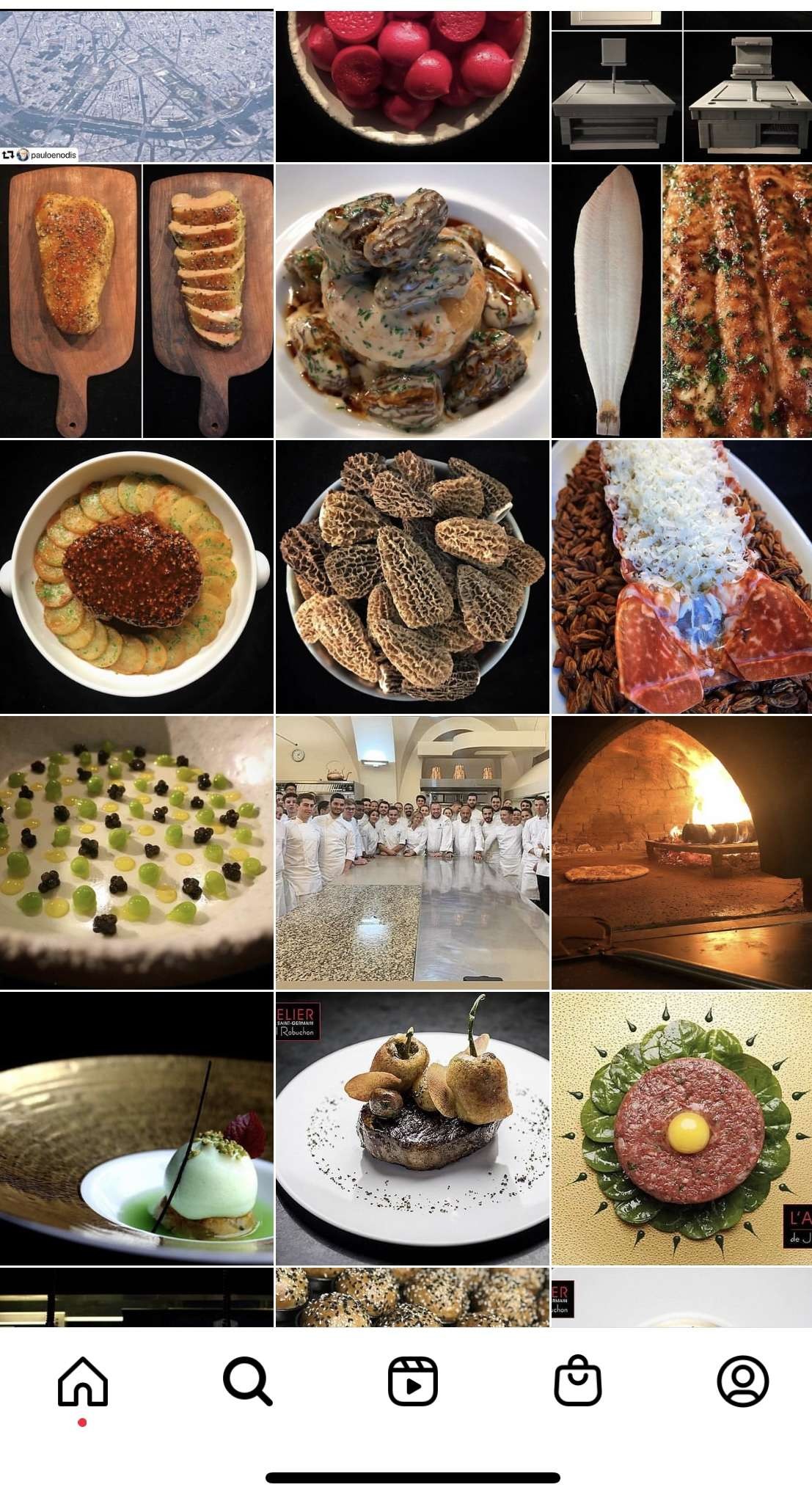The height and width of the screenshot is (1501, 812).
Task: Open the pink radishes bowl post
Action: pyautogui.click(x=412, y=84)
